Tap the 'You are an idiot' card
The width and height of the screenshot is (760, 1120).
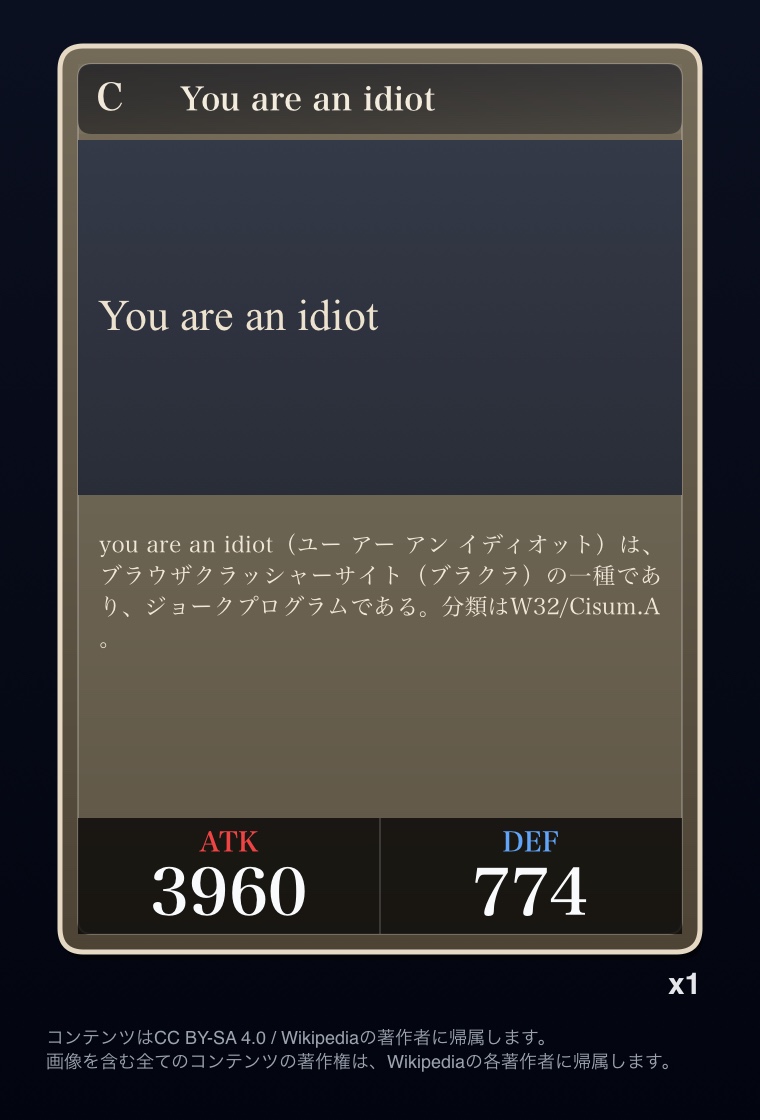click(380, 498)
